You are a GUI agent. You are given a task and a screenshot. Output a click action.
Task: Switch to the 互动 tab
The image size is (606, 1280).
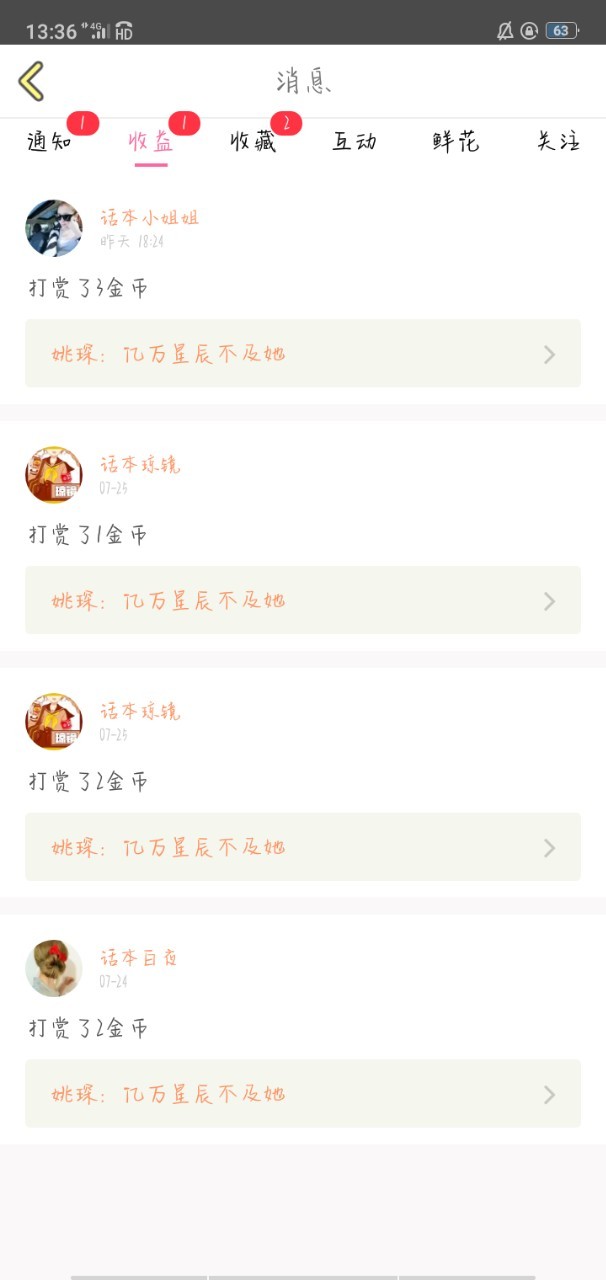[x=354, y=142]
